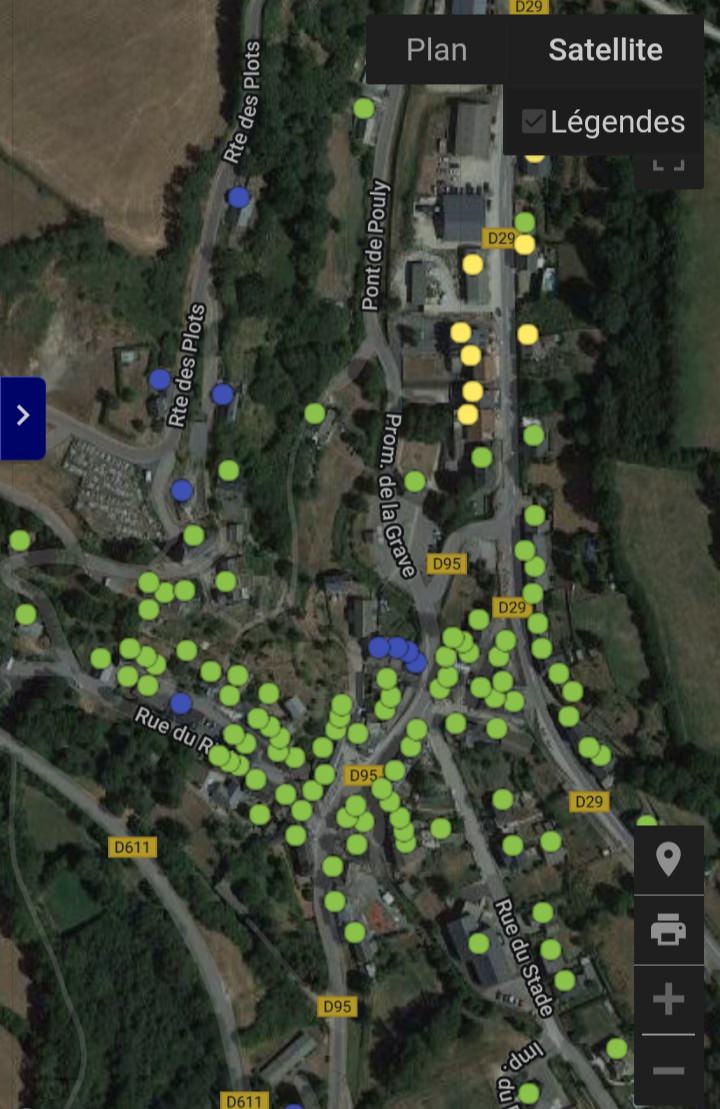The width and height of the screenshot is (720, 1109).
Task: Center map on my location pin
Action: (668, 859)
